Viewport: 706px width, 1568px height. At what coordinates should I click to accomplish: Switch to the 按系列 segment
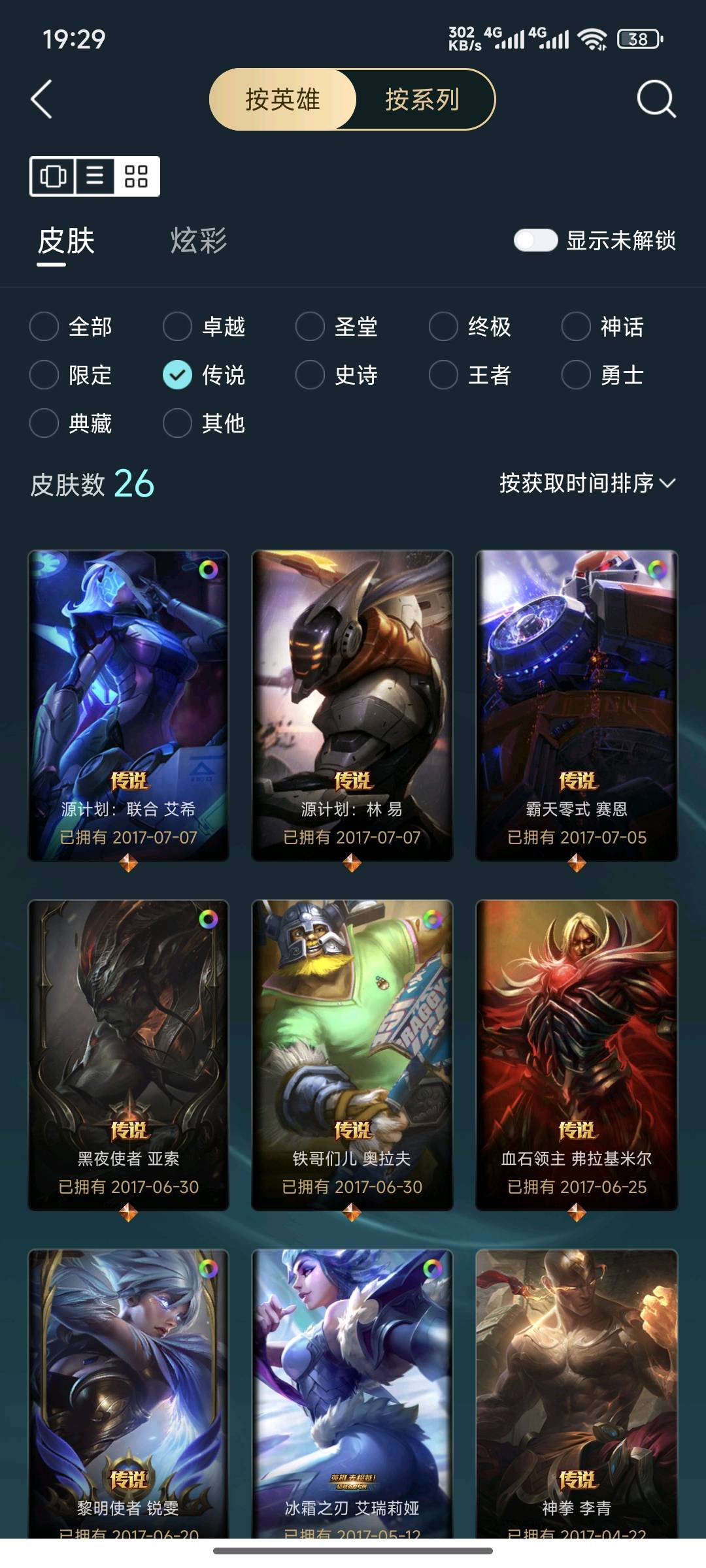(x=422, y=100)
